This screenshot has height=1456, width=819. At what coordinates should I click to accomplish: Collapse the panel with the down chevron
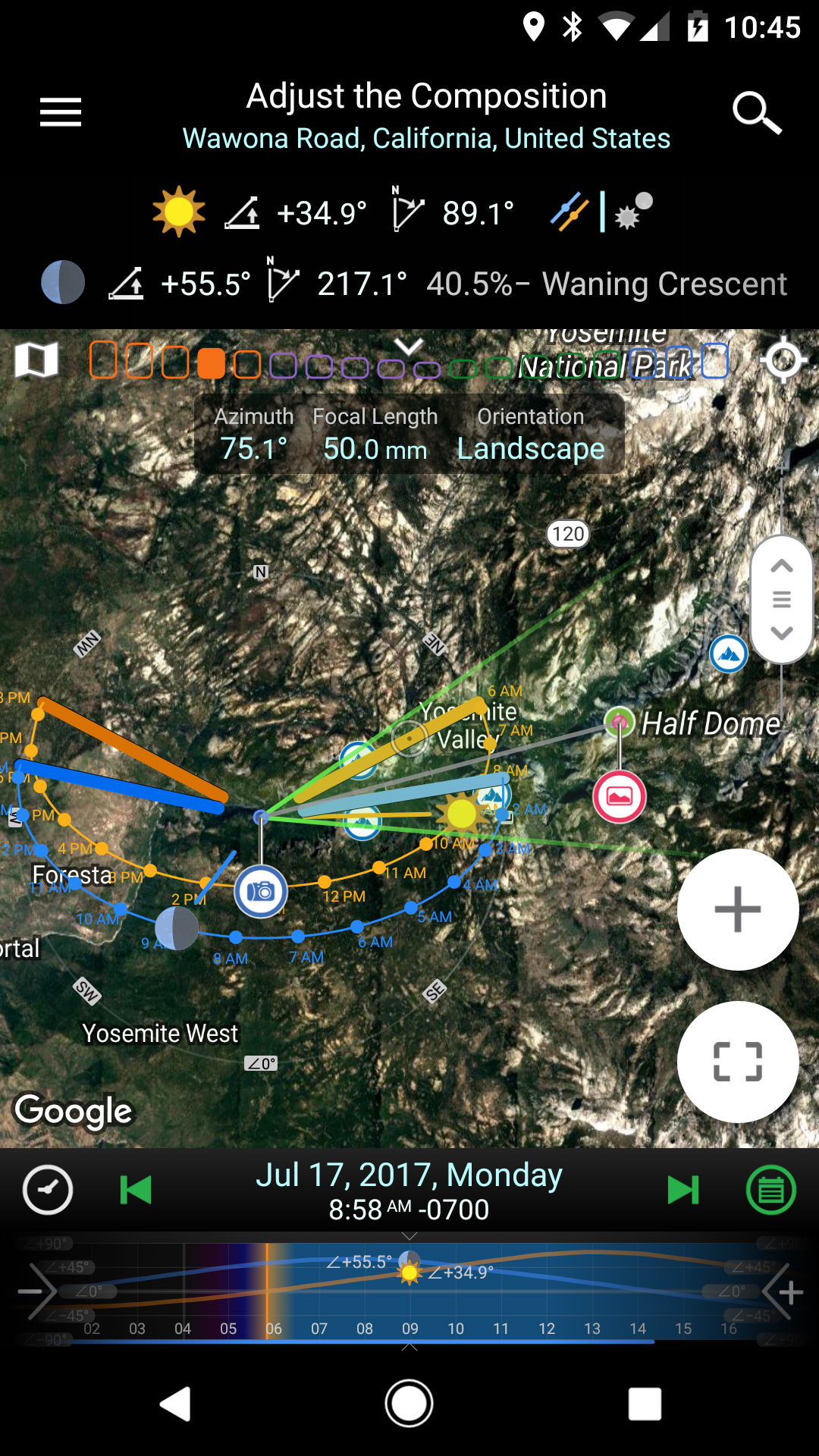click(409, 347)
